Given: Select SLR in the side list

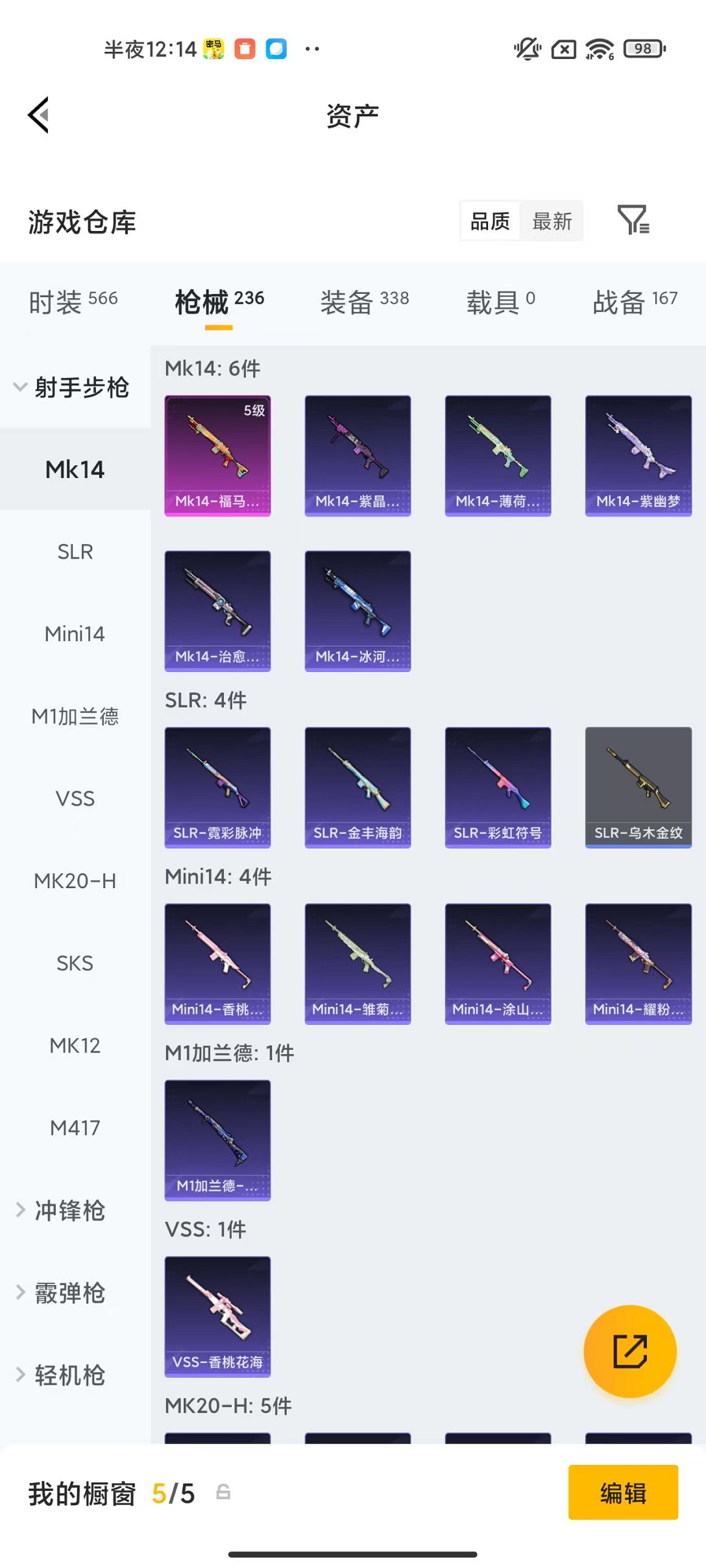Looking at the screenshot, I should (75, 551).
